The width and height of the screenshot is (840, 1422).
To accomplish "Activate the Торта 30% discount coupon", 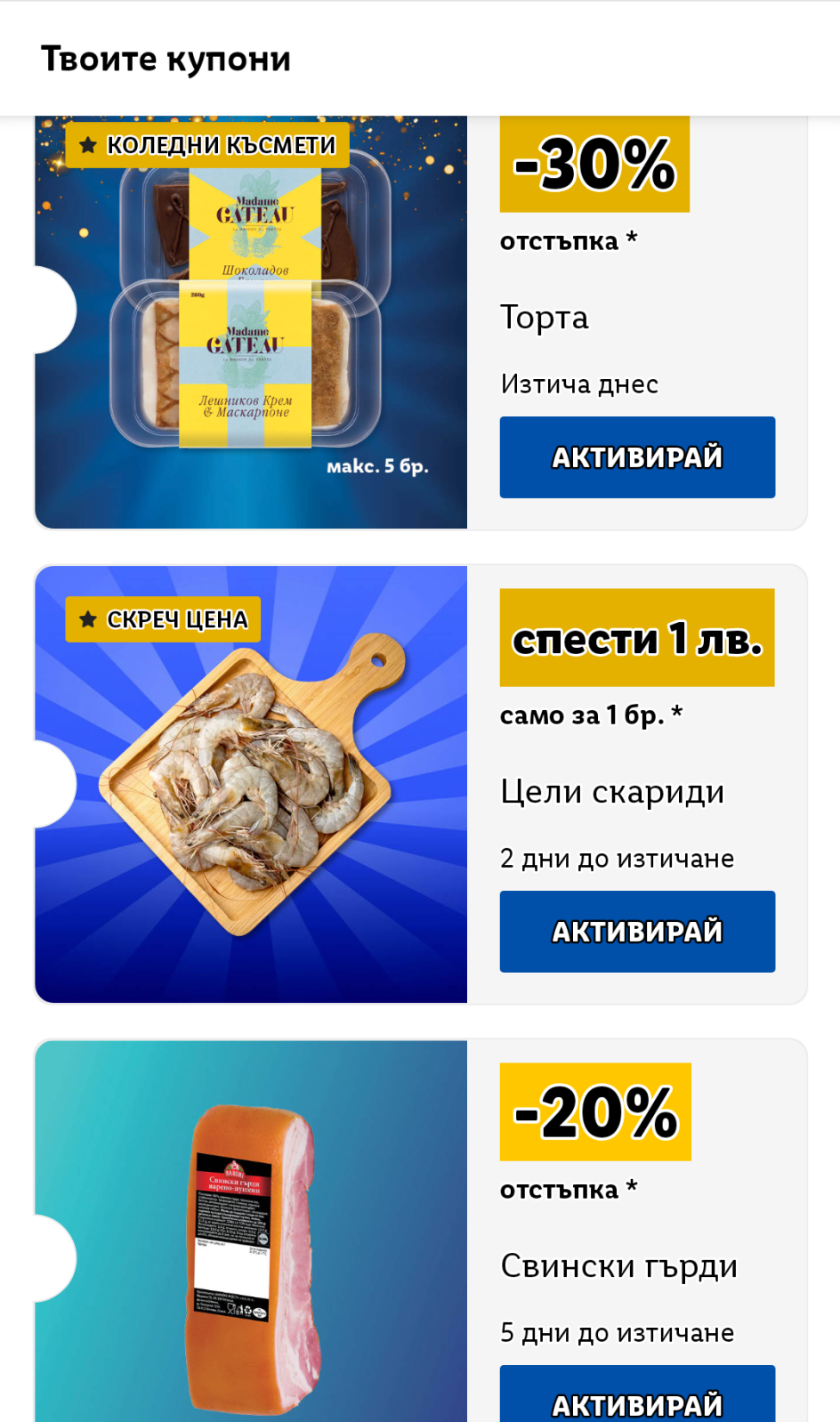I will coord(637,456).
